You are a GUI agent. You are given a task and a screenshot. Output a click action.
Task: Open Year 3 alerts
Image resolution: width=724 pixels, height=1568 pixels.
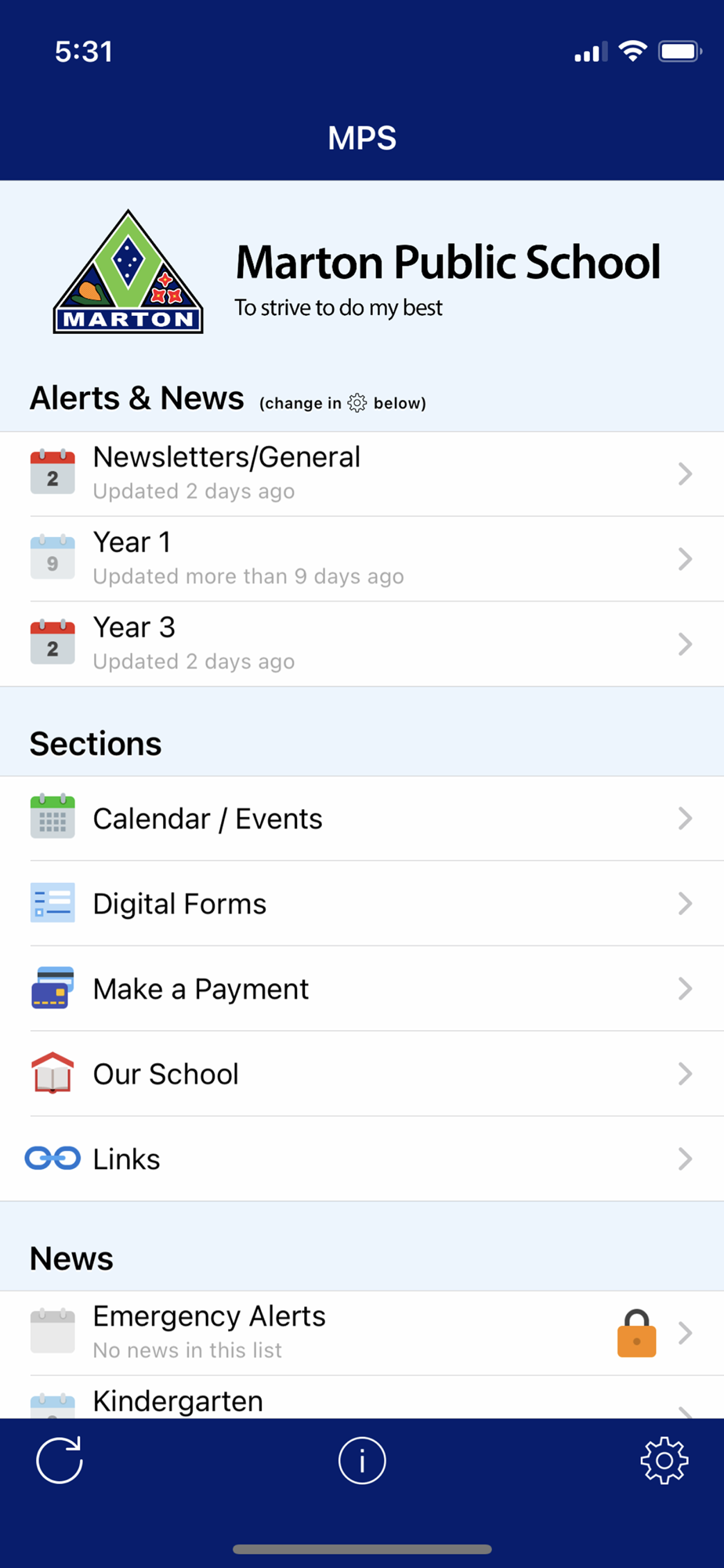pyautogui.click(x=362, y=644)
